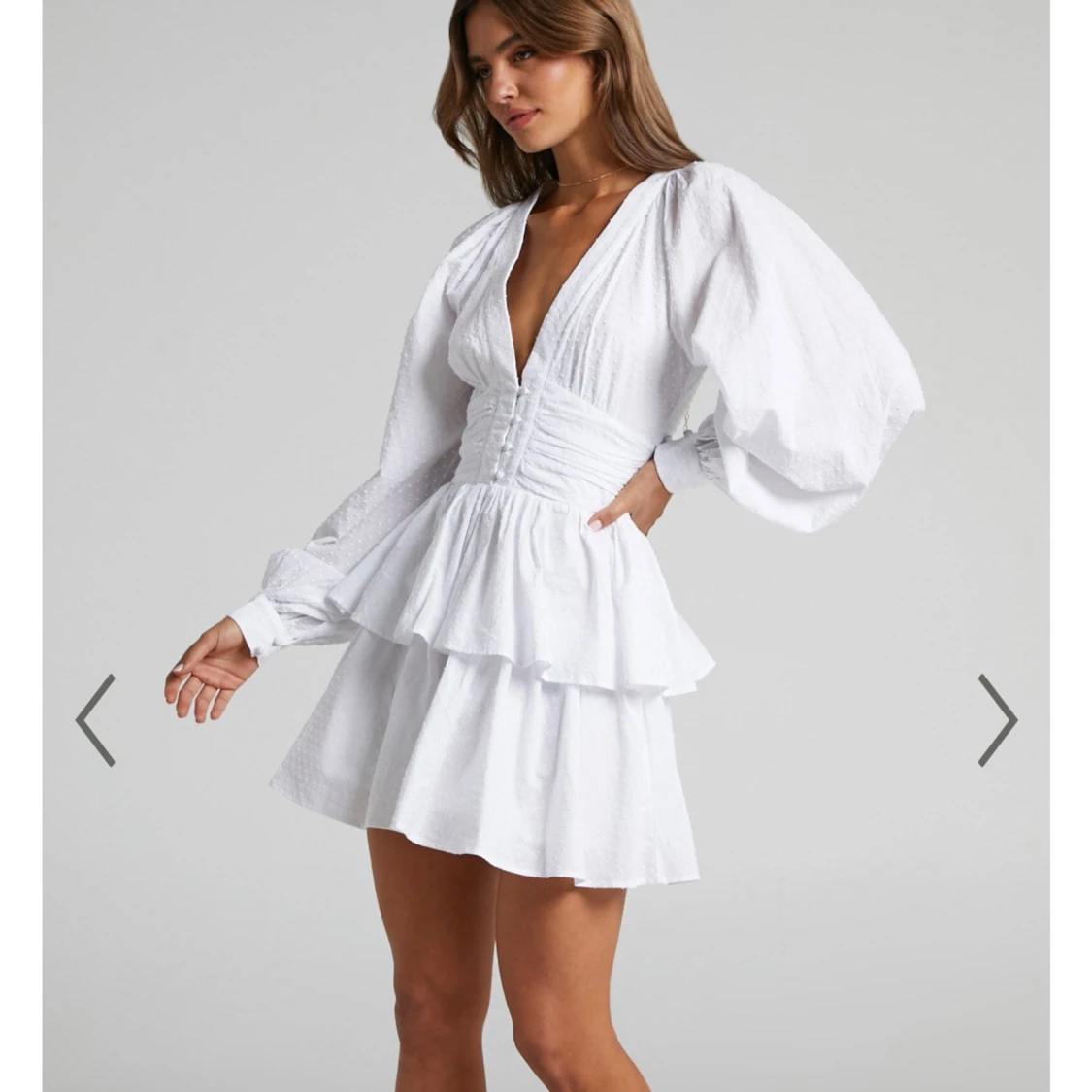Show the next product photo
This screenshot has height=1092, width=1092.
click(997, 720)
